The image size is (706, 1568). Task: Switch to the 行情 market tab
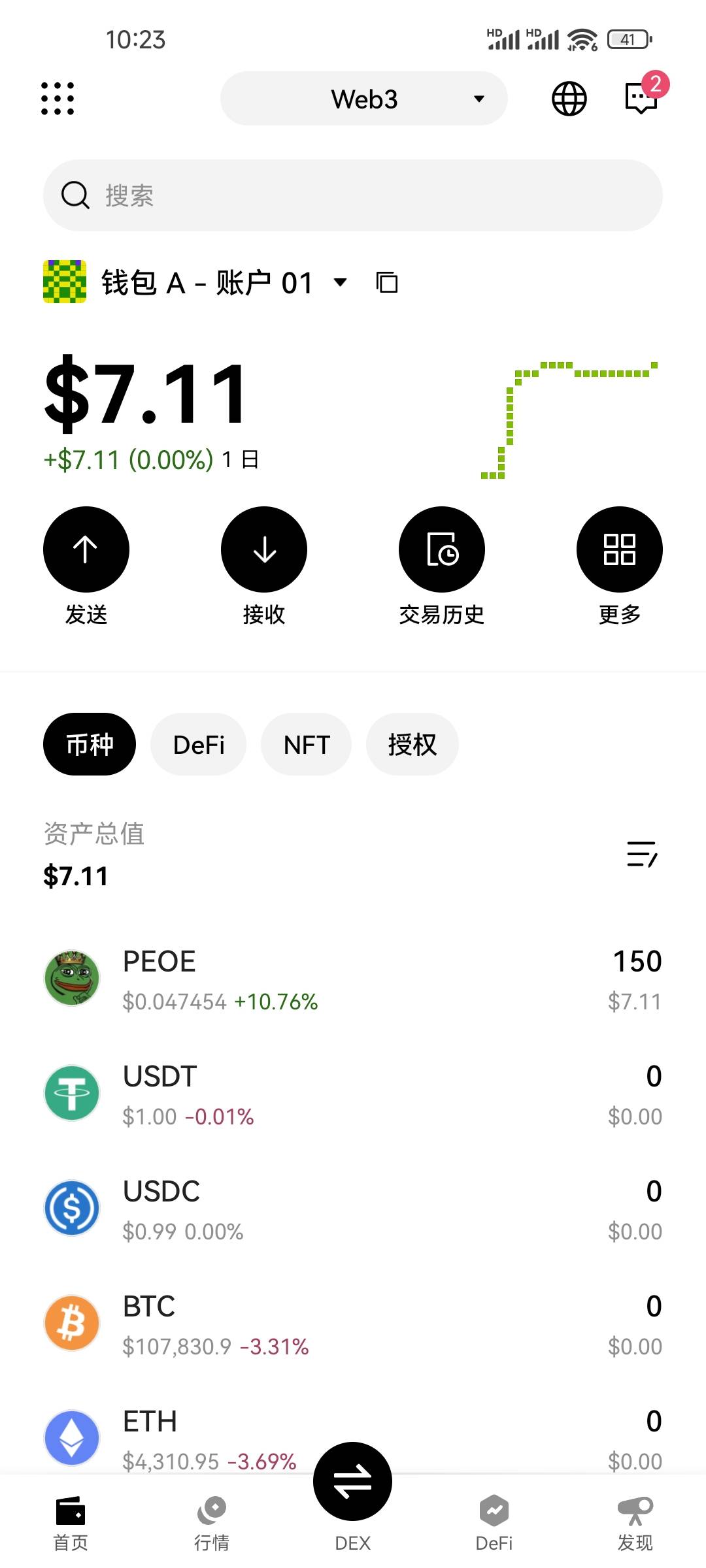click(212, 1523)
